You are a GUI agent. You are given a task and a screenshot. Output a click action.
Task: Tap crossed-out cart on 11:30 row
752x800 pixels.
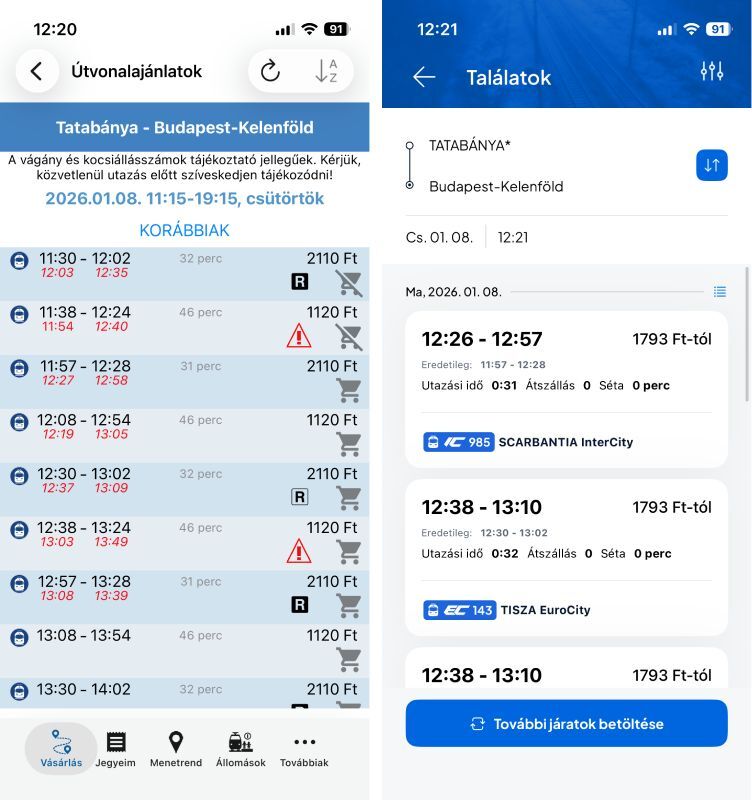click(x=348, y=283)
